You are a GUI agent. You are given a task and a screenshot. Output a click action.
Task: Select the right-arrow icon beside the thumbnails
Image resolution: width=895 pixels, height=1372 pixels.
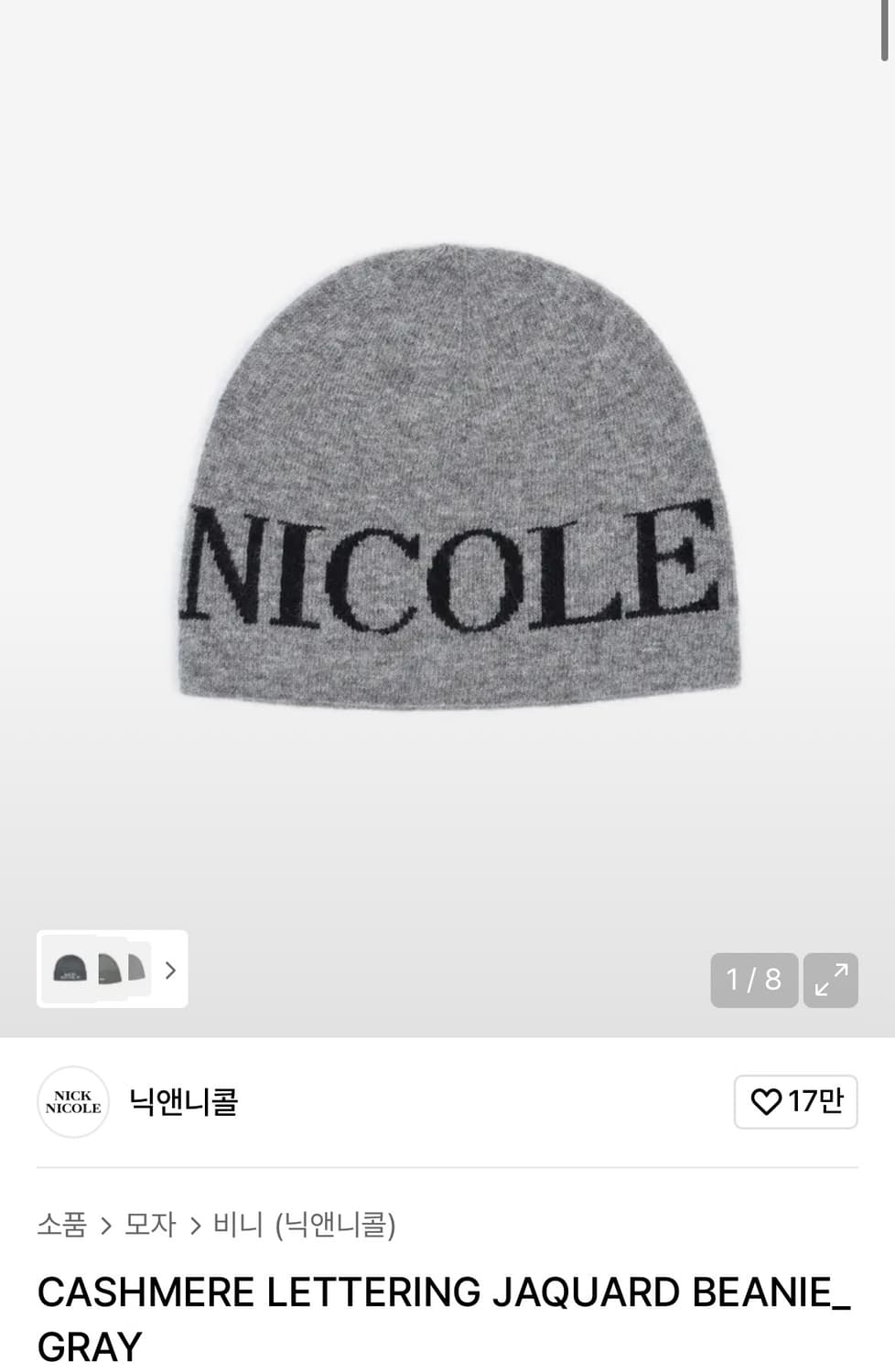tap(169, 970)
